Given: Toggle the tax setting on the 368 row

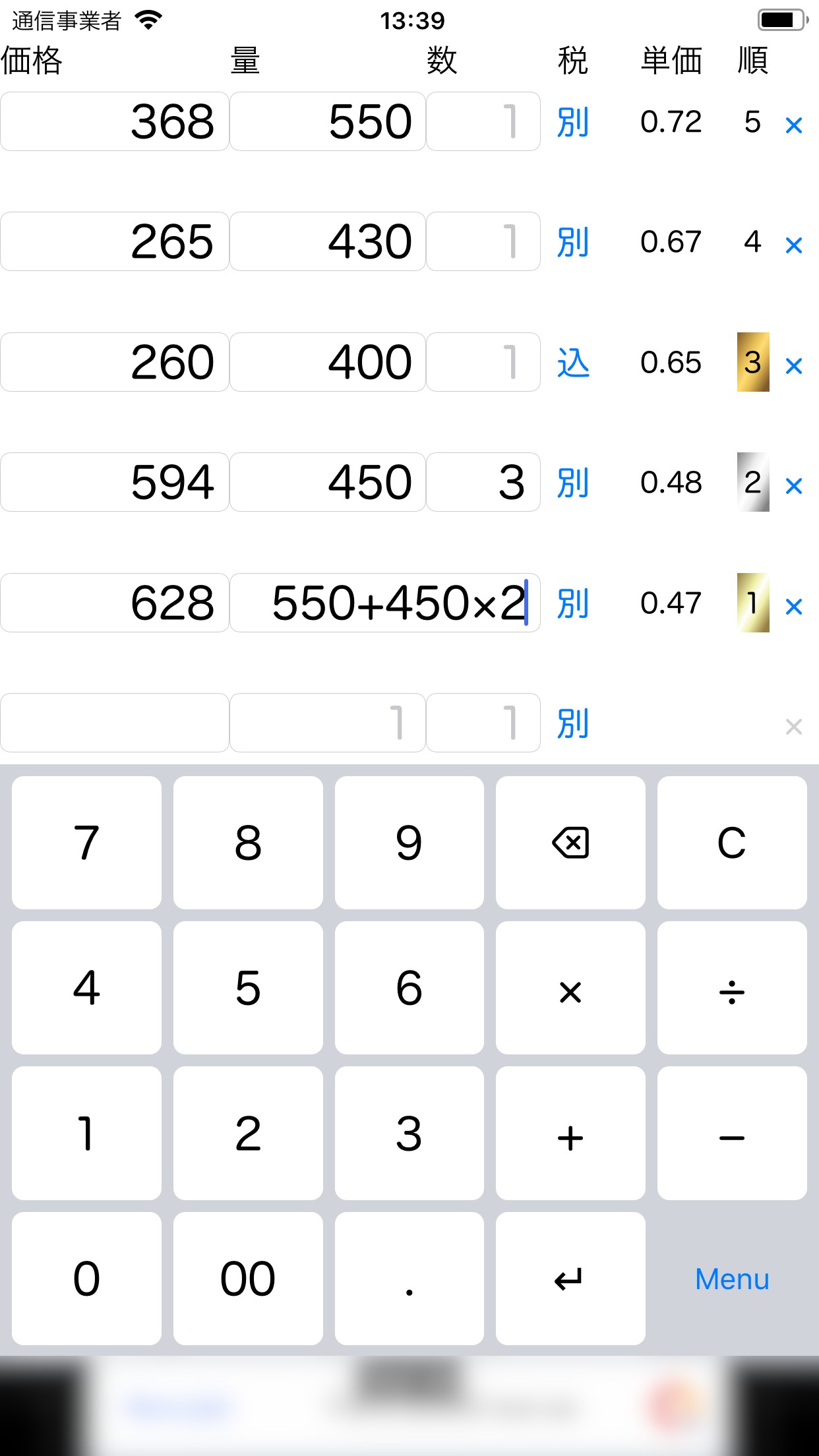Looking at the screenshot, I should click(572, 122).
